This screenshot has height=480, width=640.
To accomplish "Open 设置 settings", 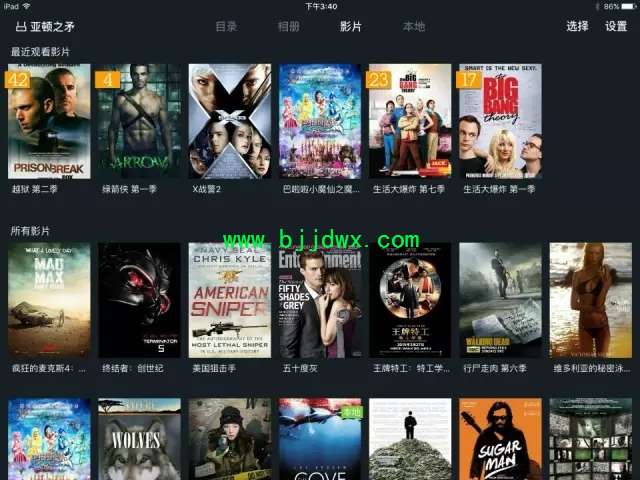I will [616, 27].
